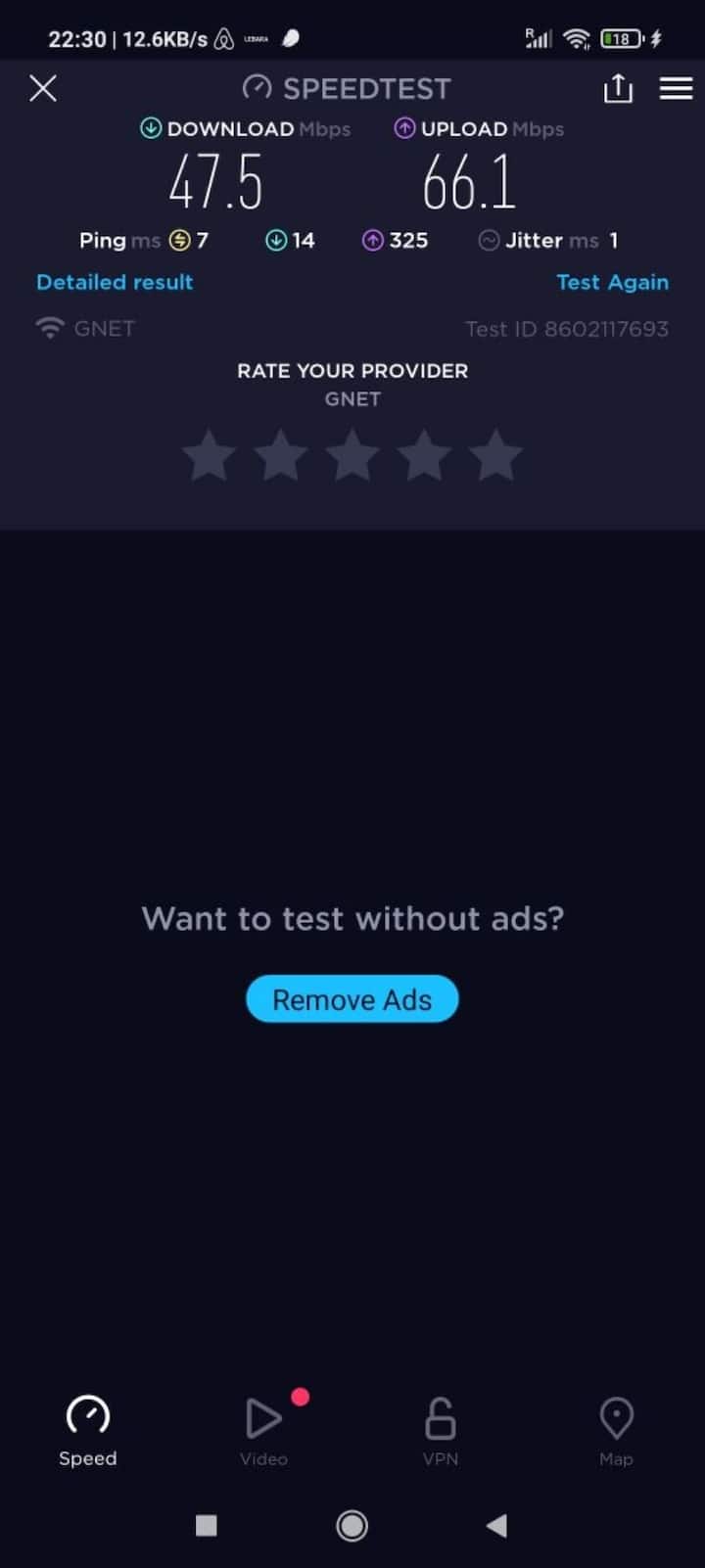Tap Test Again to rerun the test

(612, 282)
